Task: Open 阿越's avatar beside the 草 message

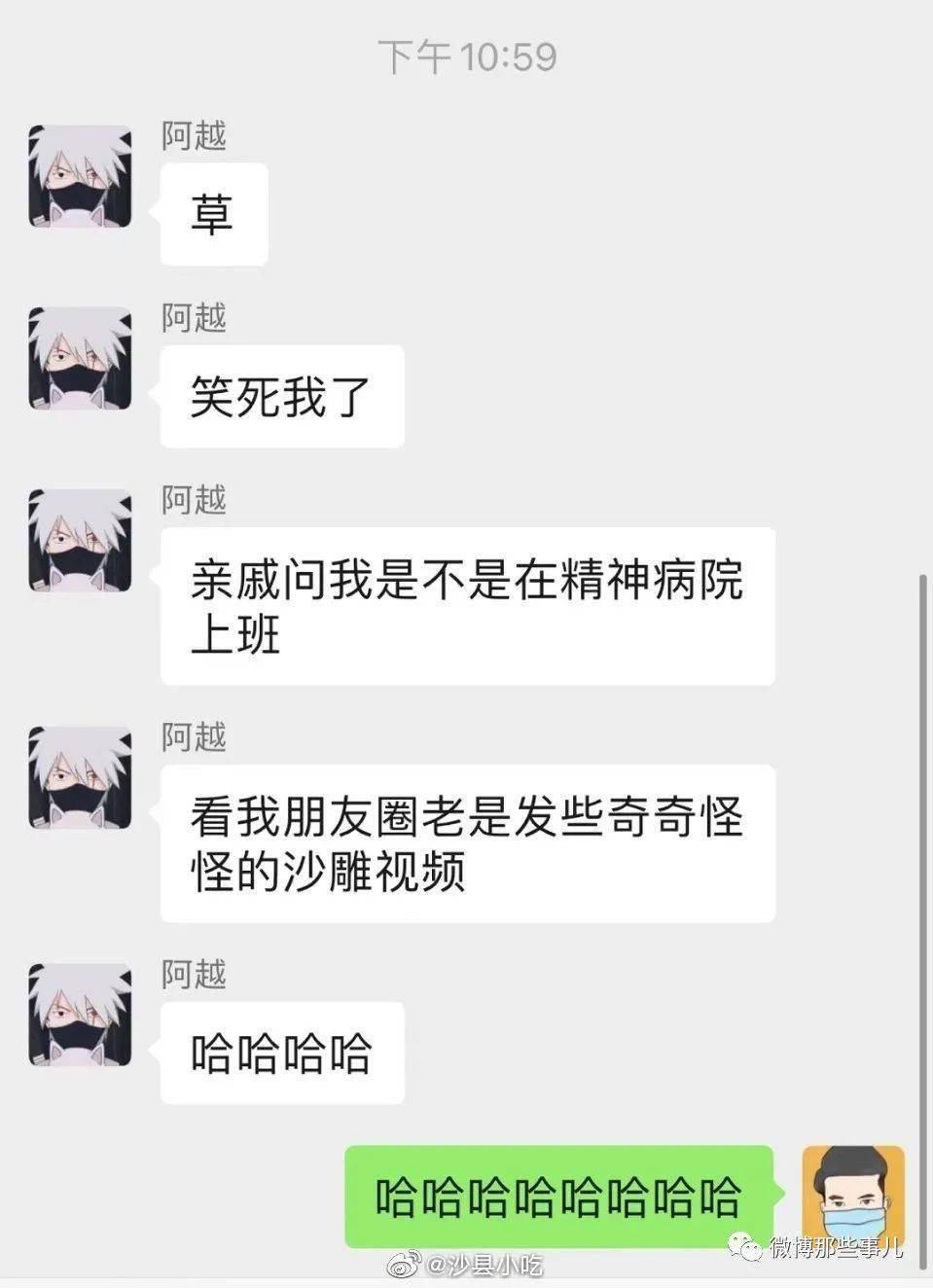Action: (80, 176)
